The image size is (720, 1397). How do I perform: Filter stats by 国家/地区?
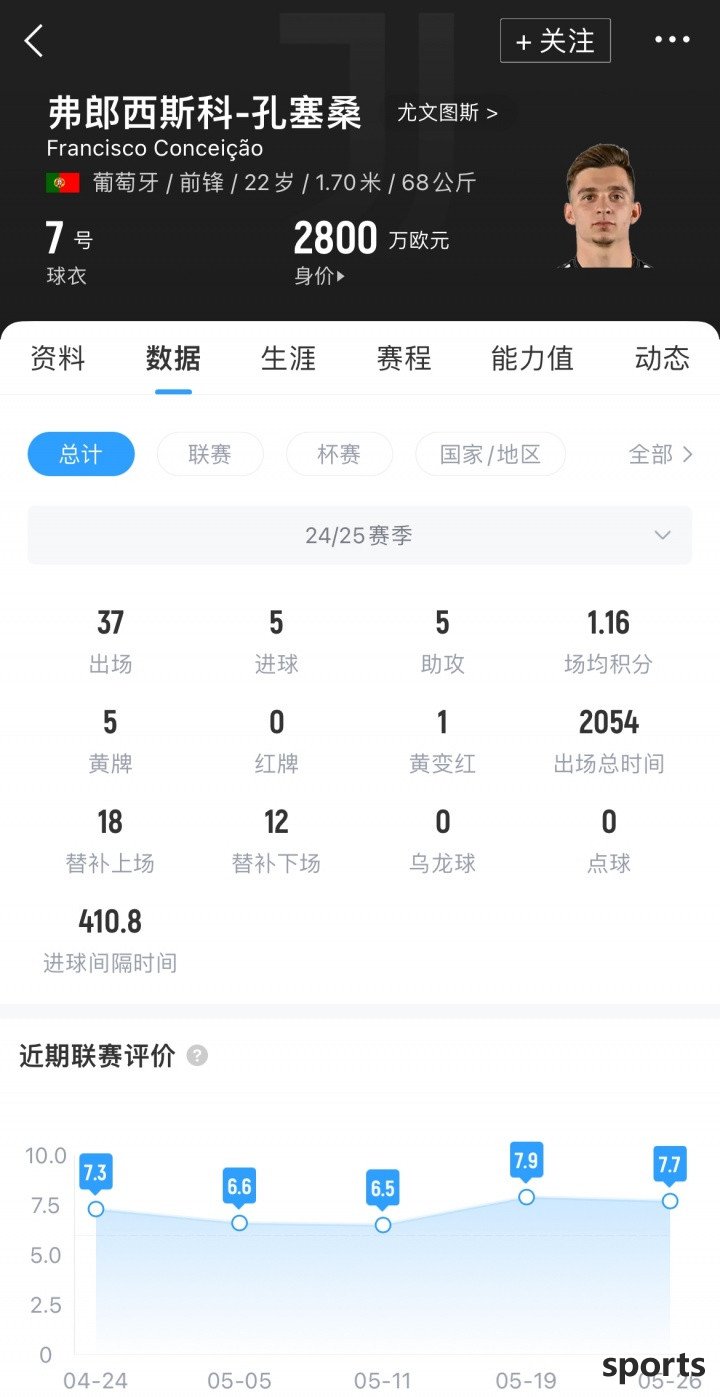pyautogui.click(x=490, y=454)
